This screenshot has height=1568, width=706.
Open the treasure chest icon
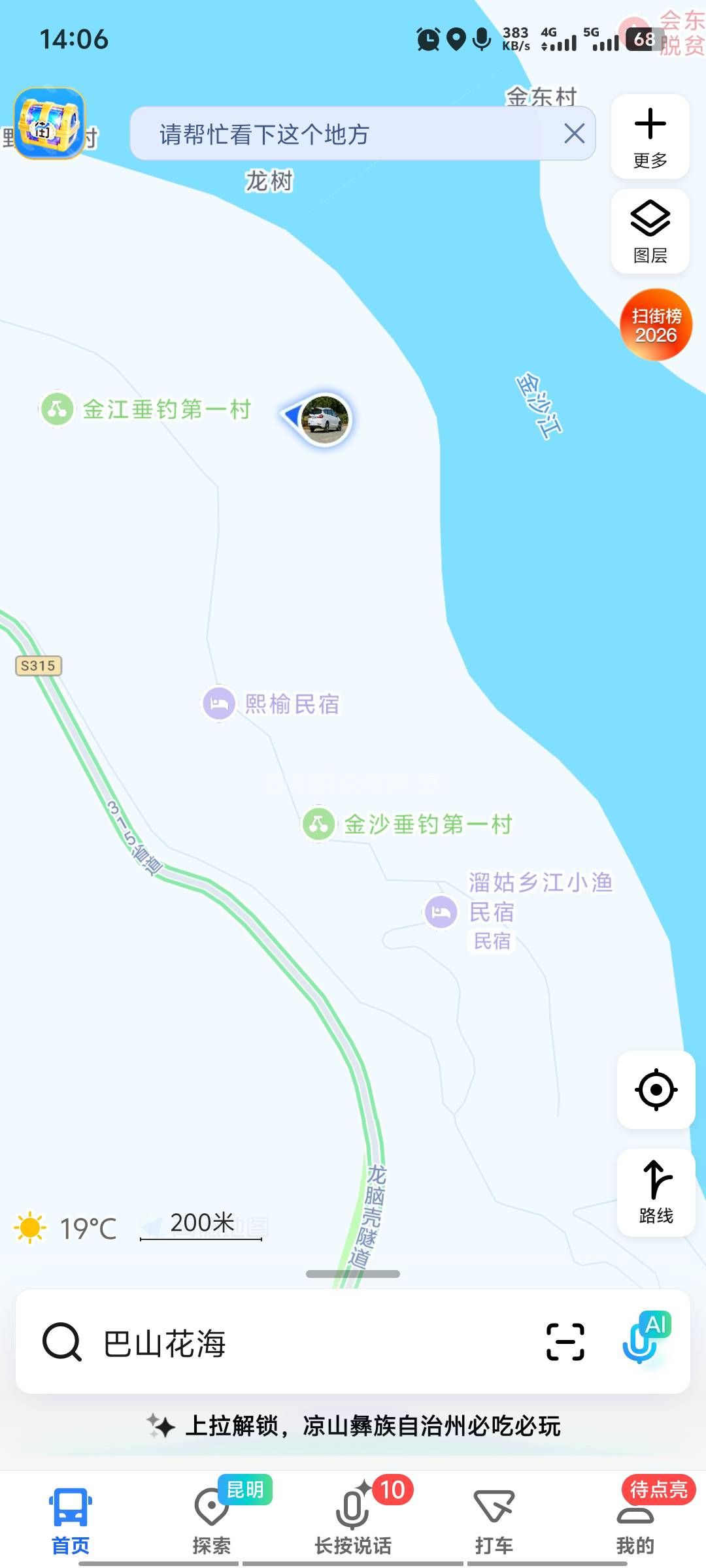[50, 124]
